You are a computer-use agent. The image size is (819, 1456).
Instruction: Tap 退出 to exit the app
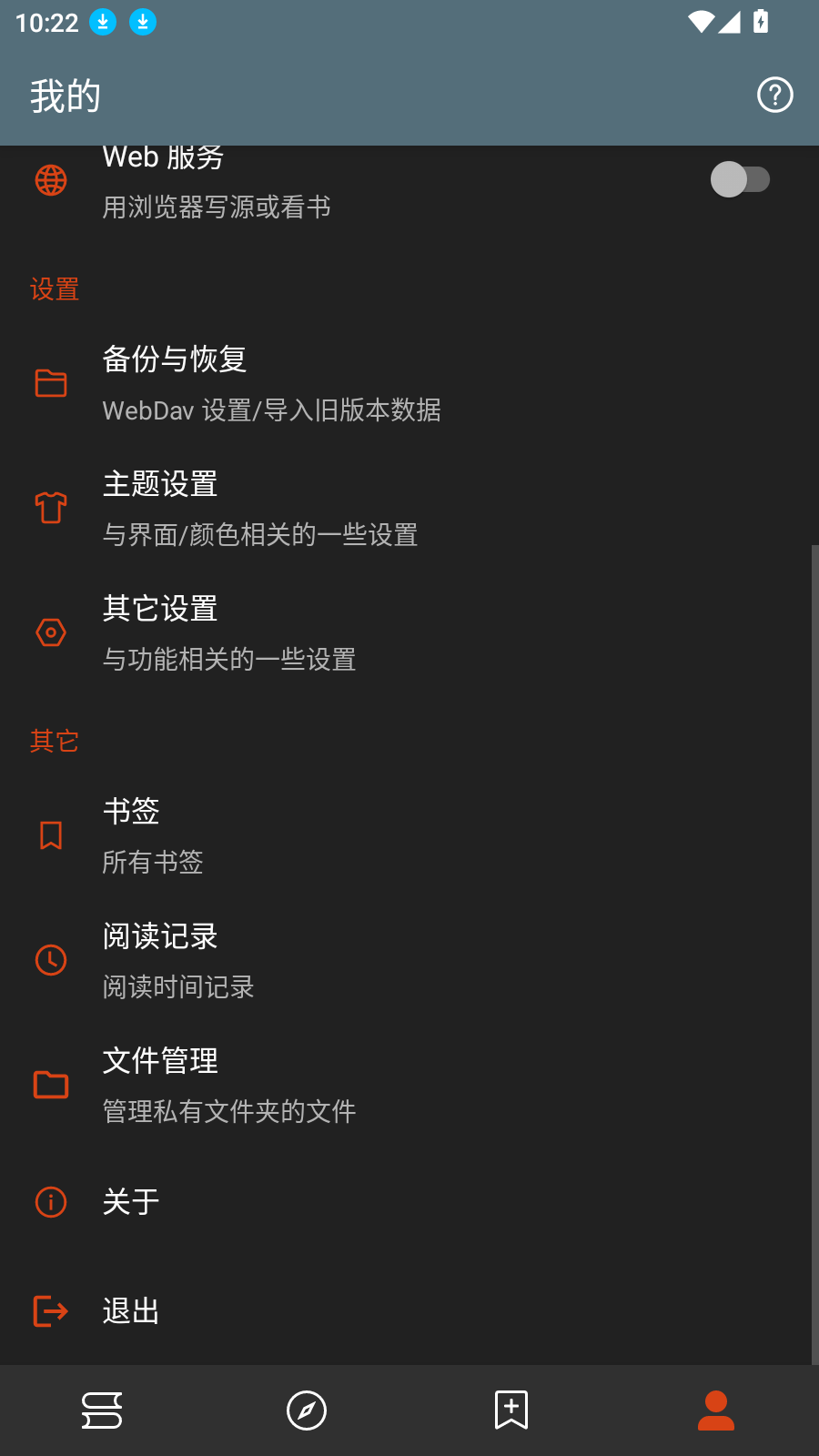[x=130, y=1311]
